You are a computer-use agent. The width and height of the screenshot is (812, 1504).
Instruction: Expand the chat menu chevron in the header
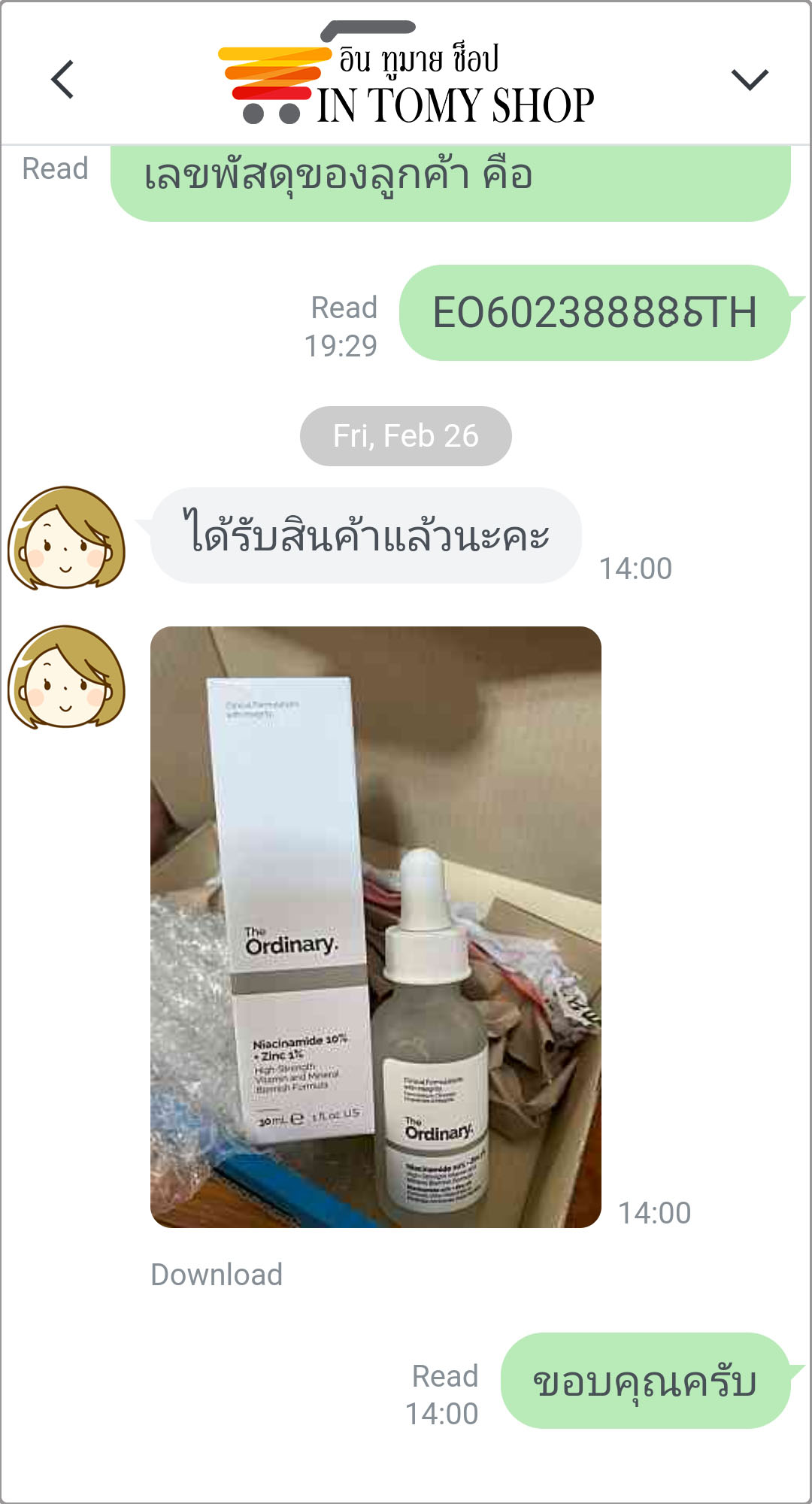coord(750,80)
